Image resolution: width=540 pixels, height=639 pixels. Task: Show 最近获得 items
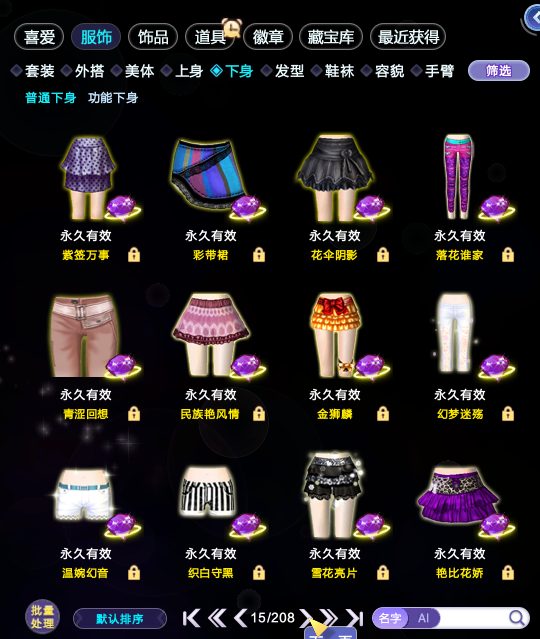(408, 37)
